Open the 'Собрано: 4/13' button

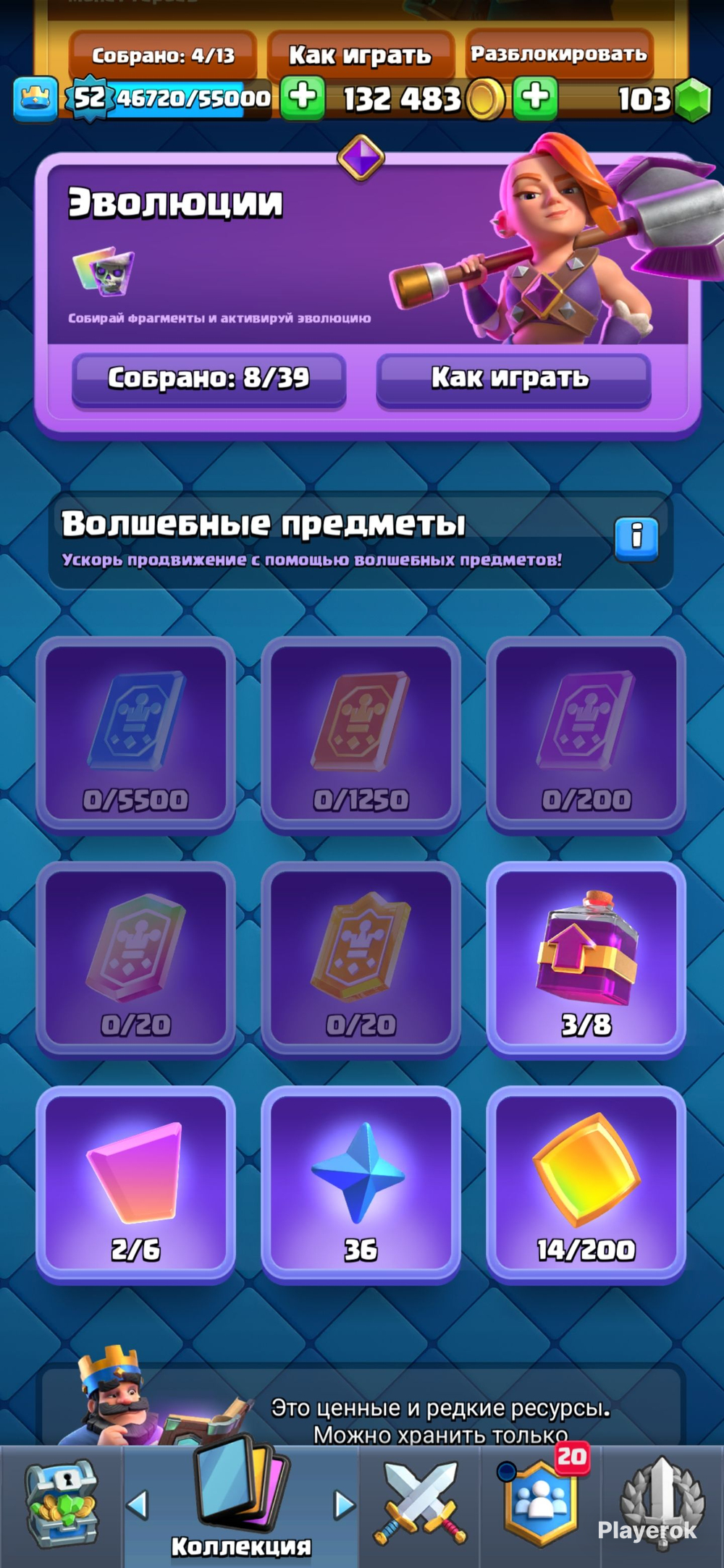click(163, 55)
